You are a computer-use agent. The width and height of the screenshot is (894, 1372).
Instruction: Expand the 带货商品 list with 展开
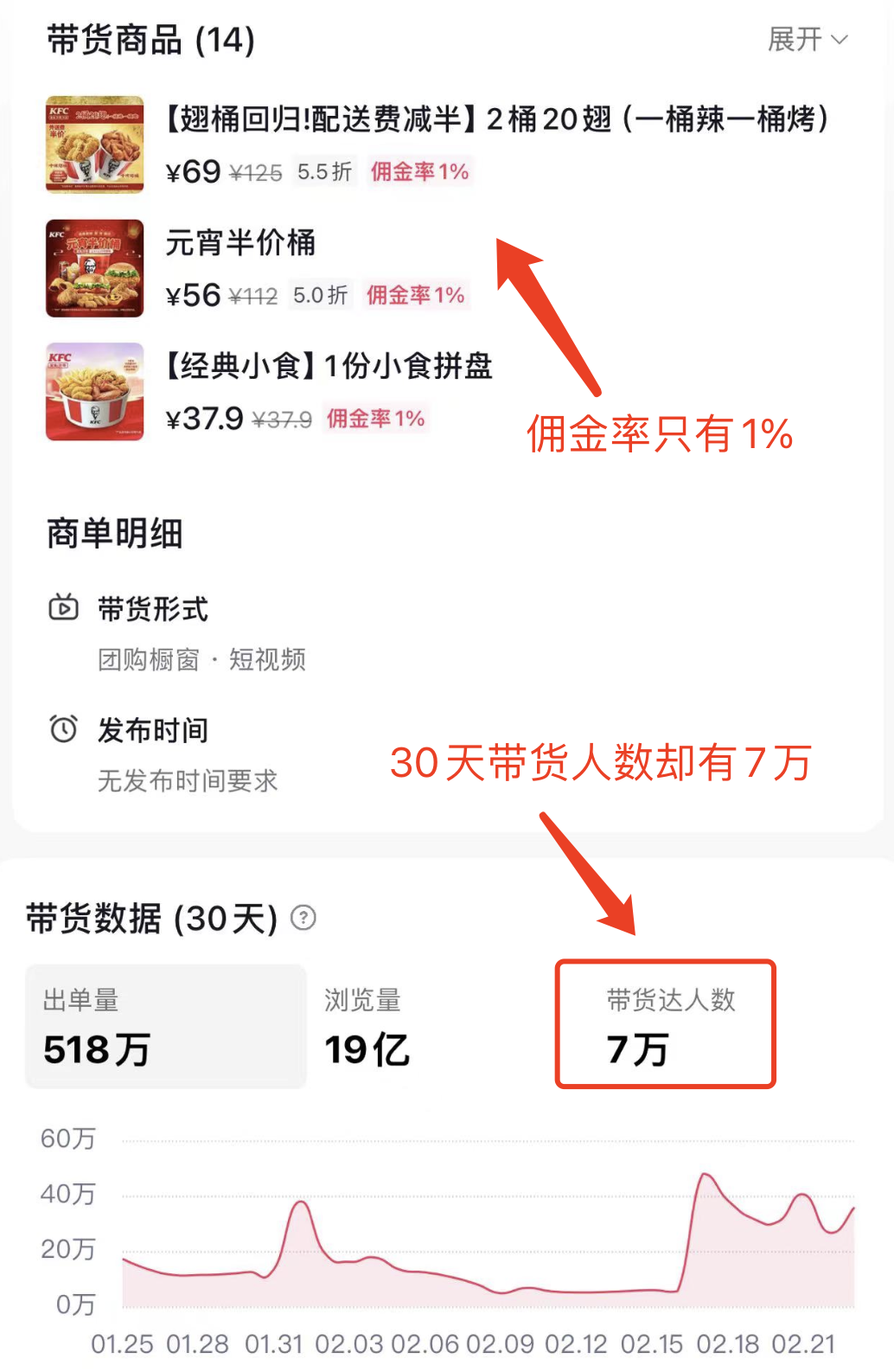click(x=808, y=40)
